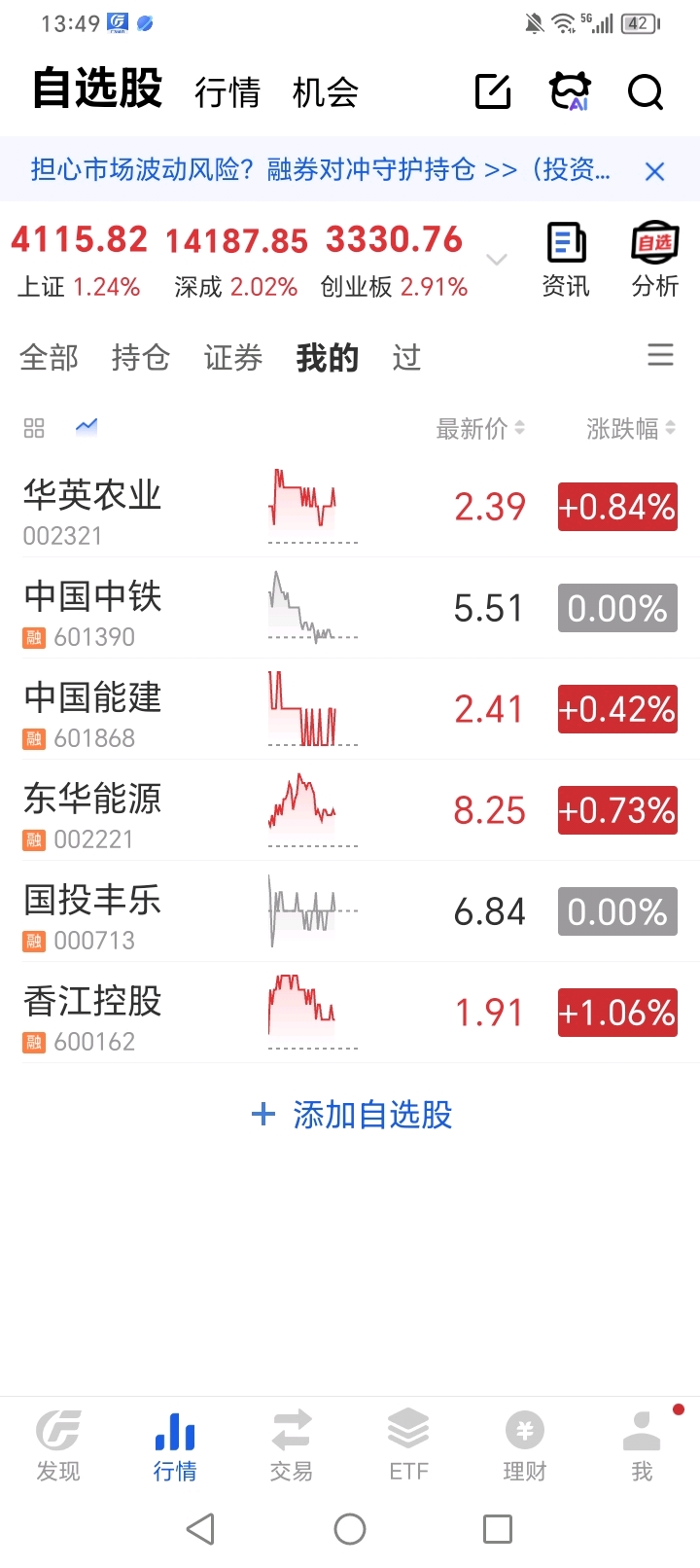This screenshot has width=700, height=1568.
Task: Open the 行情 top tab
Action: pos(227,92)
